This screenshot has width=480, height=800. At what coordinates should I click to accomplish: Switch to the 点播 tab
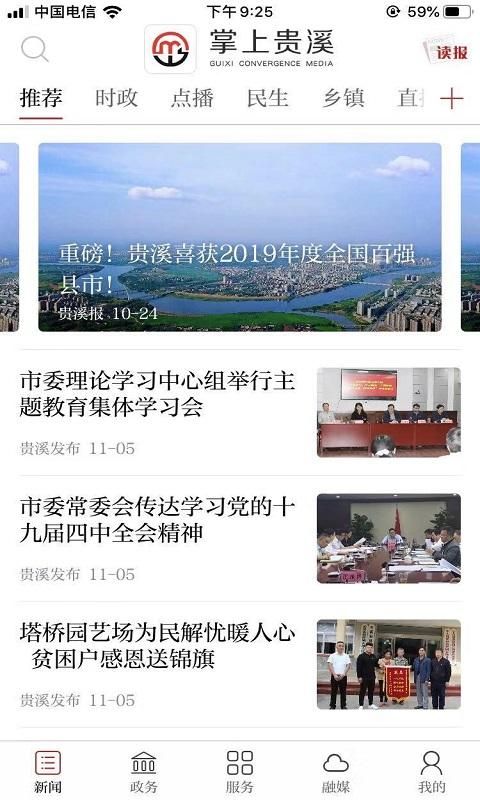coord(192,98)
